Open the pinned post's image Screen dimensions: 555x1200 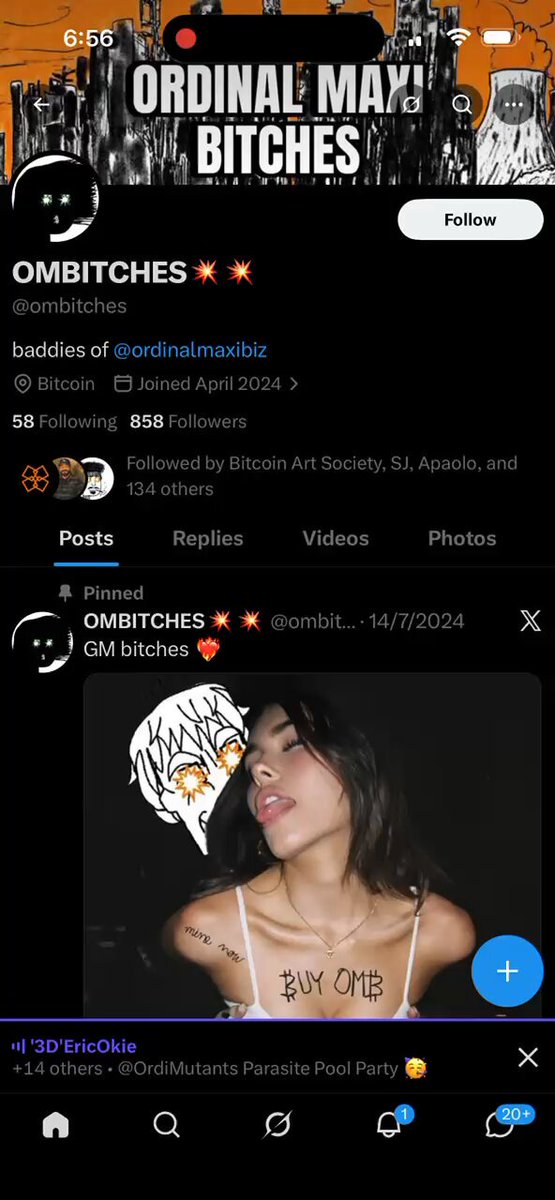[x=312, y=845]
